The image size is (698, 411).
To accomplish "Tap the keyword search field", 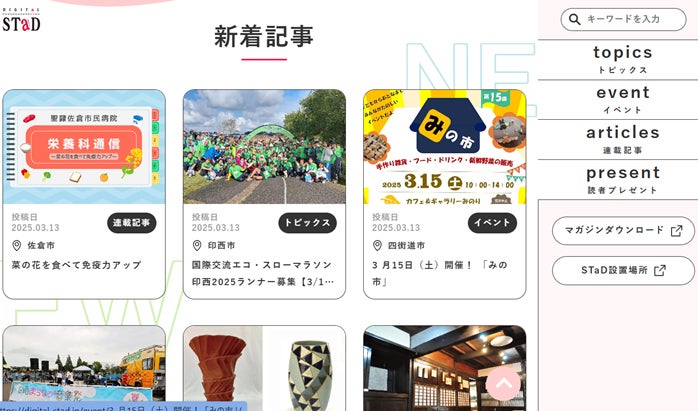I will [x=623, y=19].
